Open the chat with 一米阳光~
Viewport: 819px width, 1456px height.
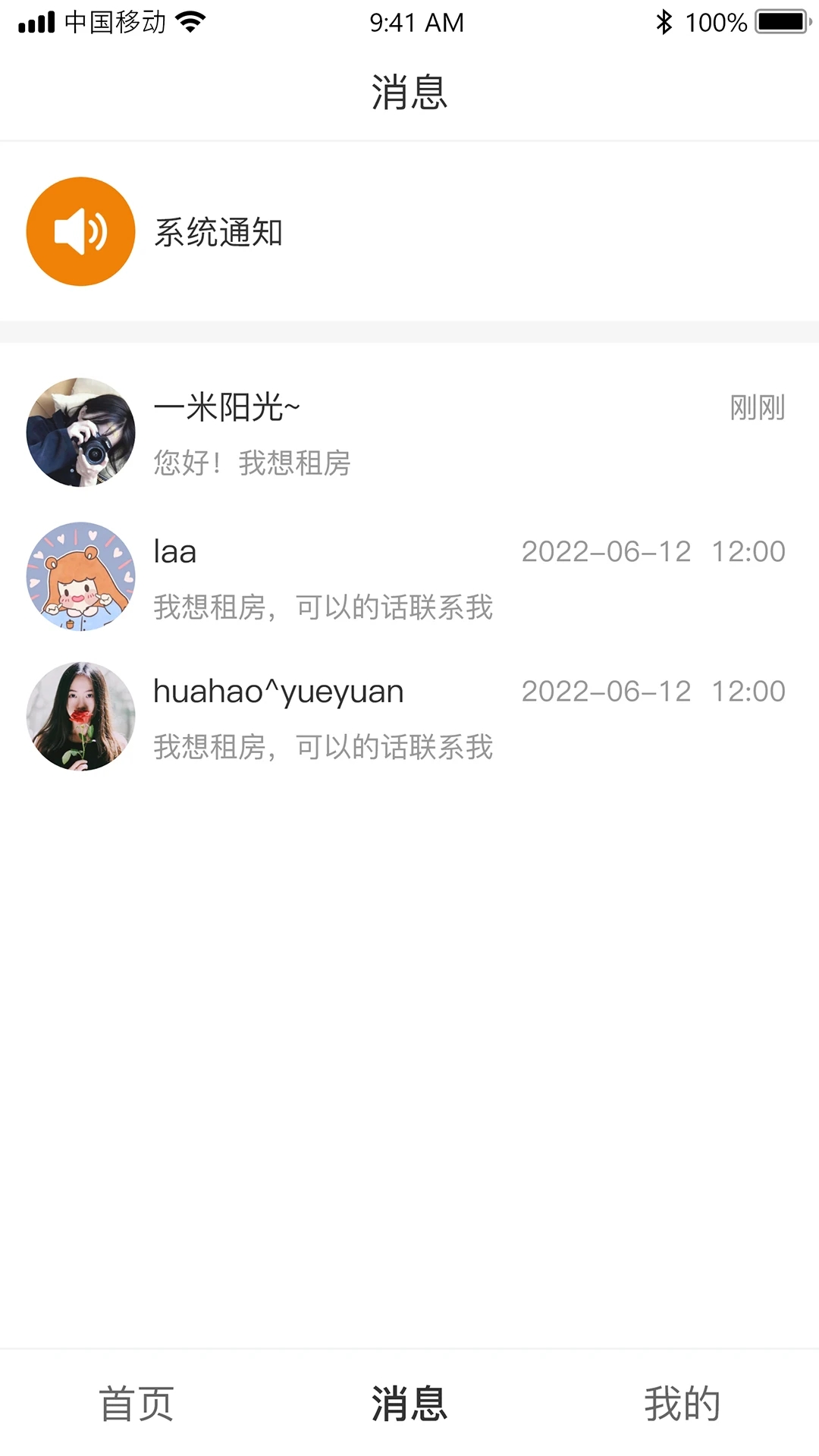click(x=409, y=433)
